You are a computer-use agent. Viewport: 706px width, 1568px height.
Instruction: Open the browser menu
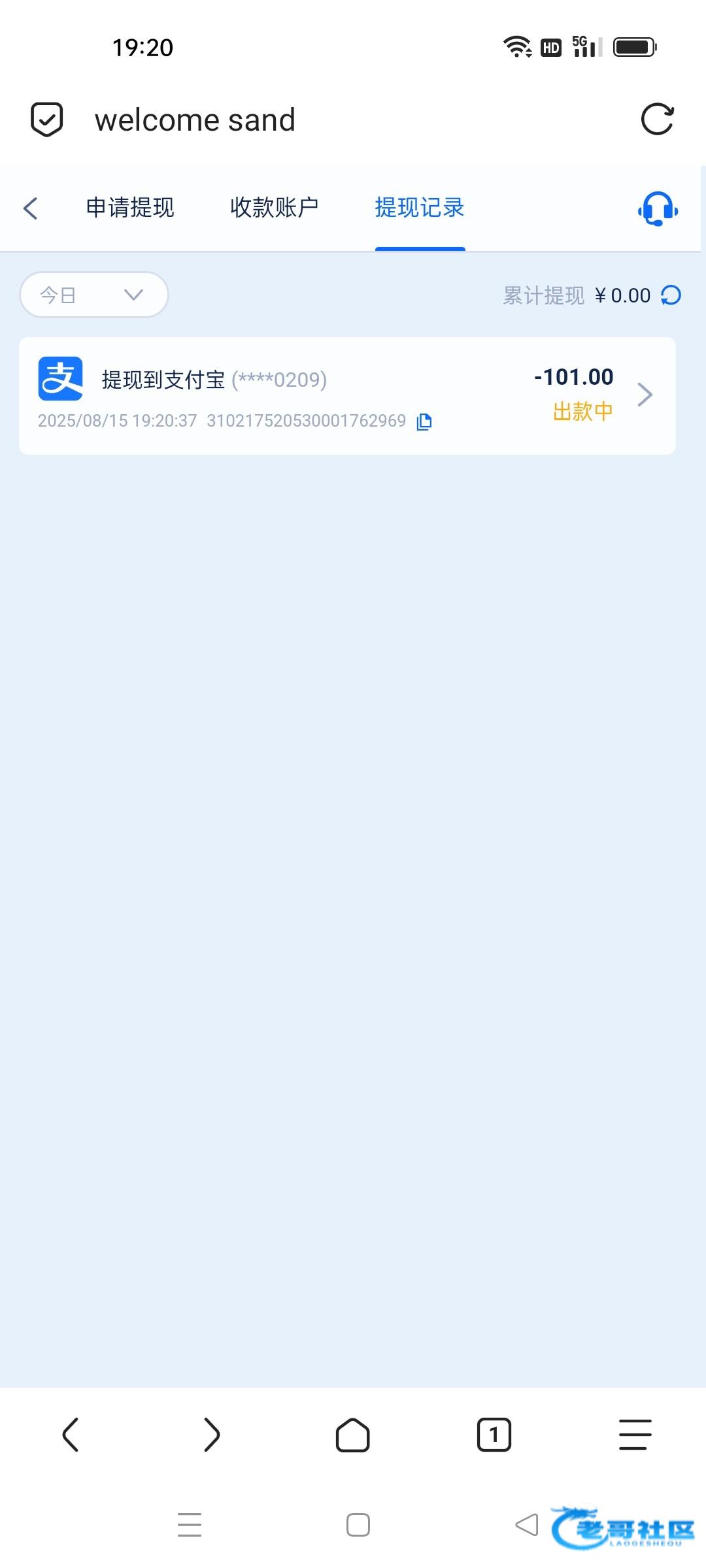pos(635,1435)
